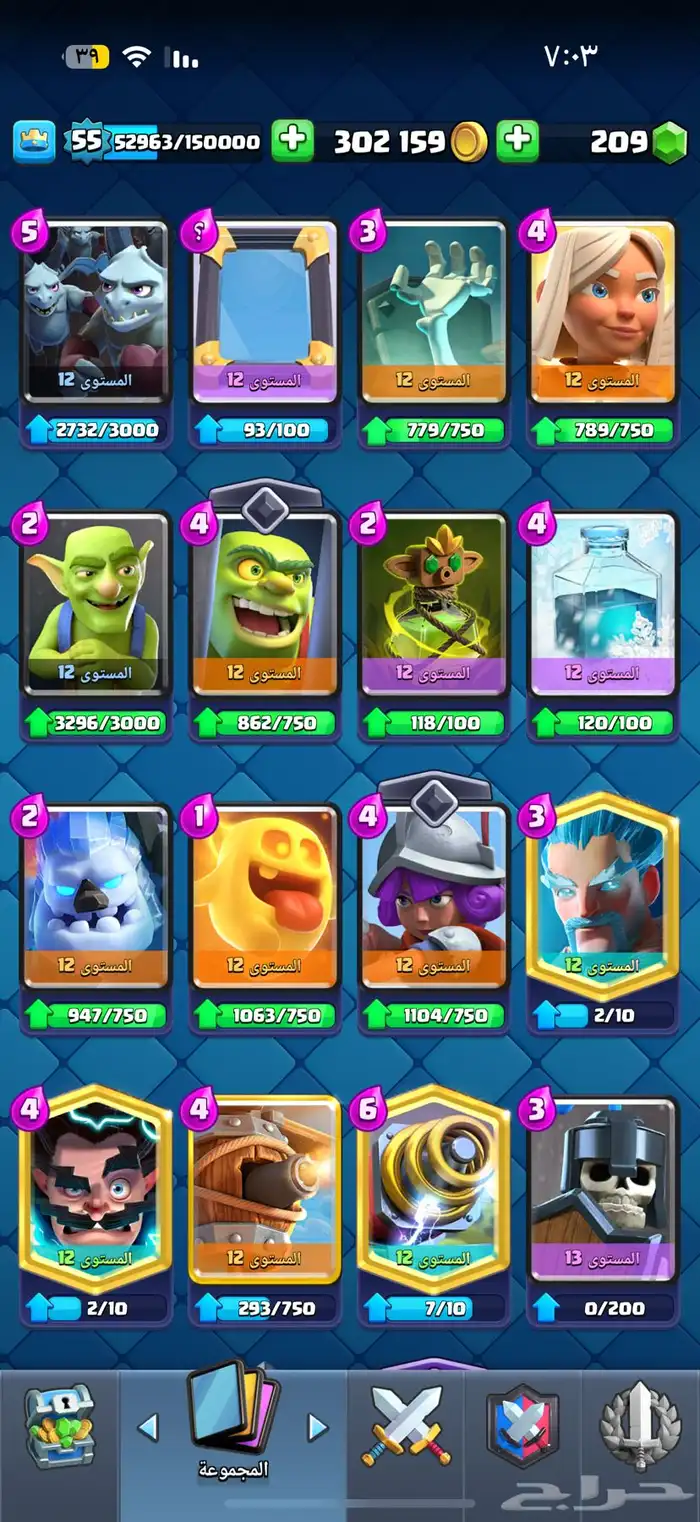This screenshot has width=700, height=1522.
Task: Add more gold with the plus button
Action: (x=517, y=142)
